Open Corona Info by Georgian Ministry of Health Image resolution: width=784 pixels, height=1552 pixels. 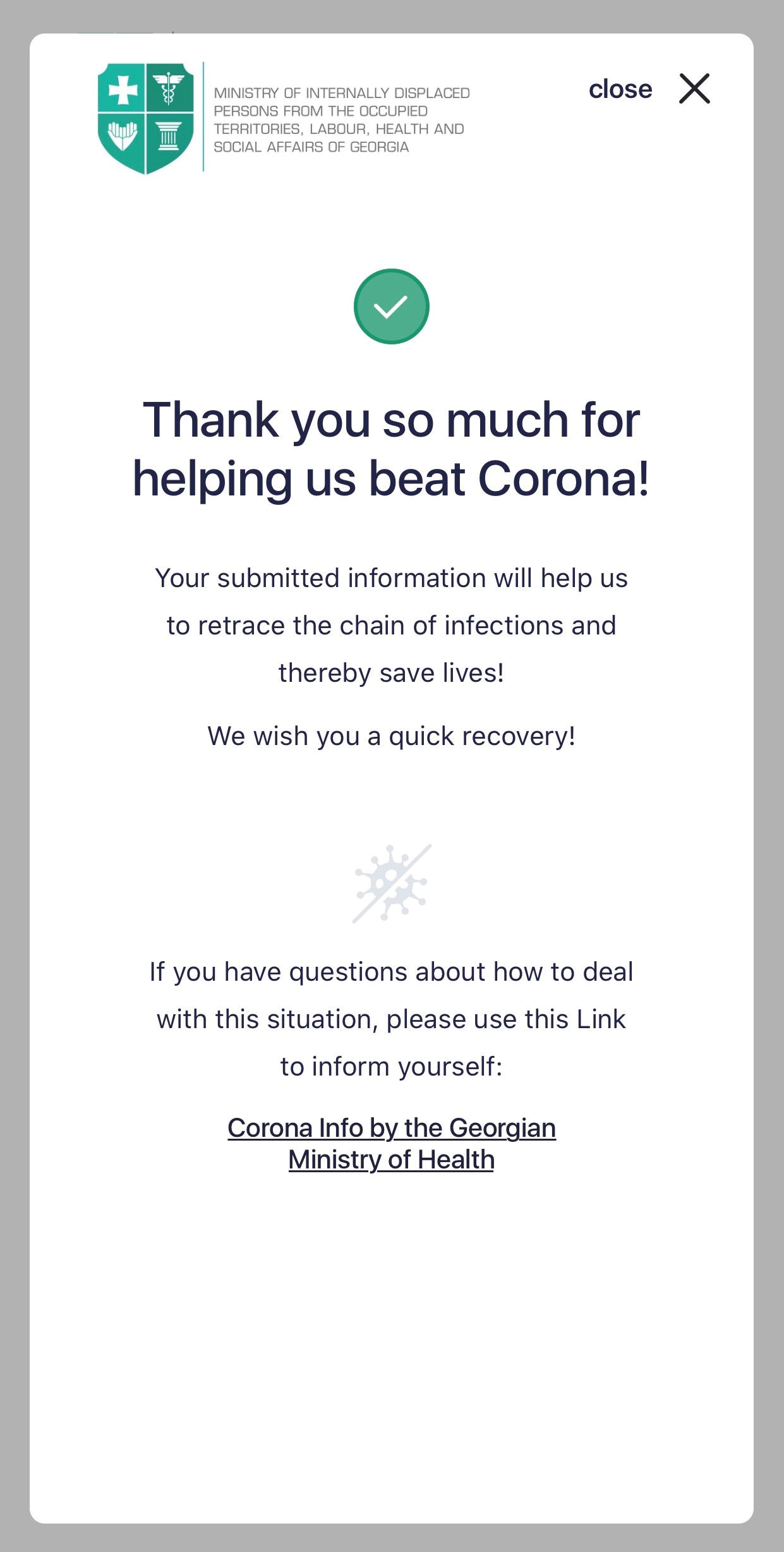click(x=391, y=1143)
